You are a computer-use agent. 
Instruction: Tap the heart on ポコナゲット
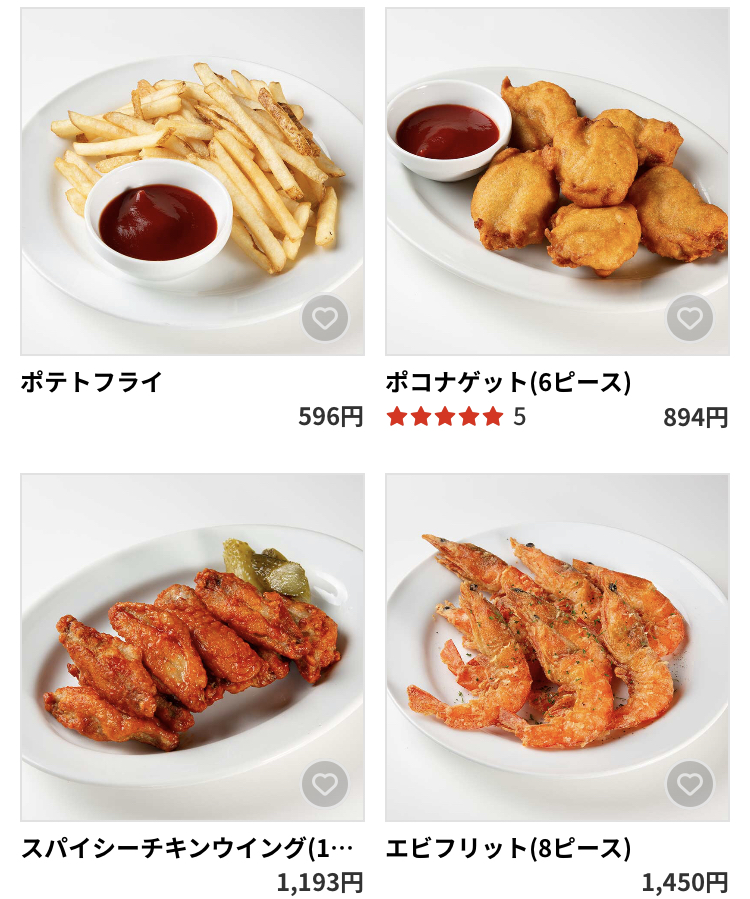click(x=690, y=318)
